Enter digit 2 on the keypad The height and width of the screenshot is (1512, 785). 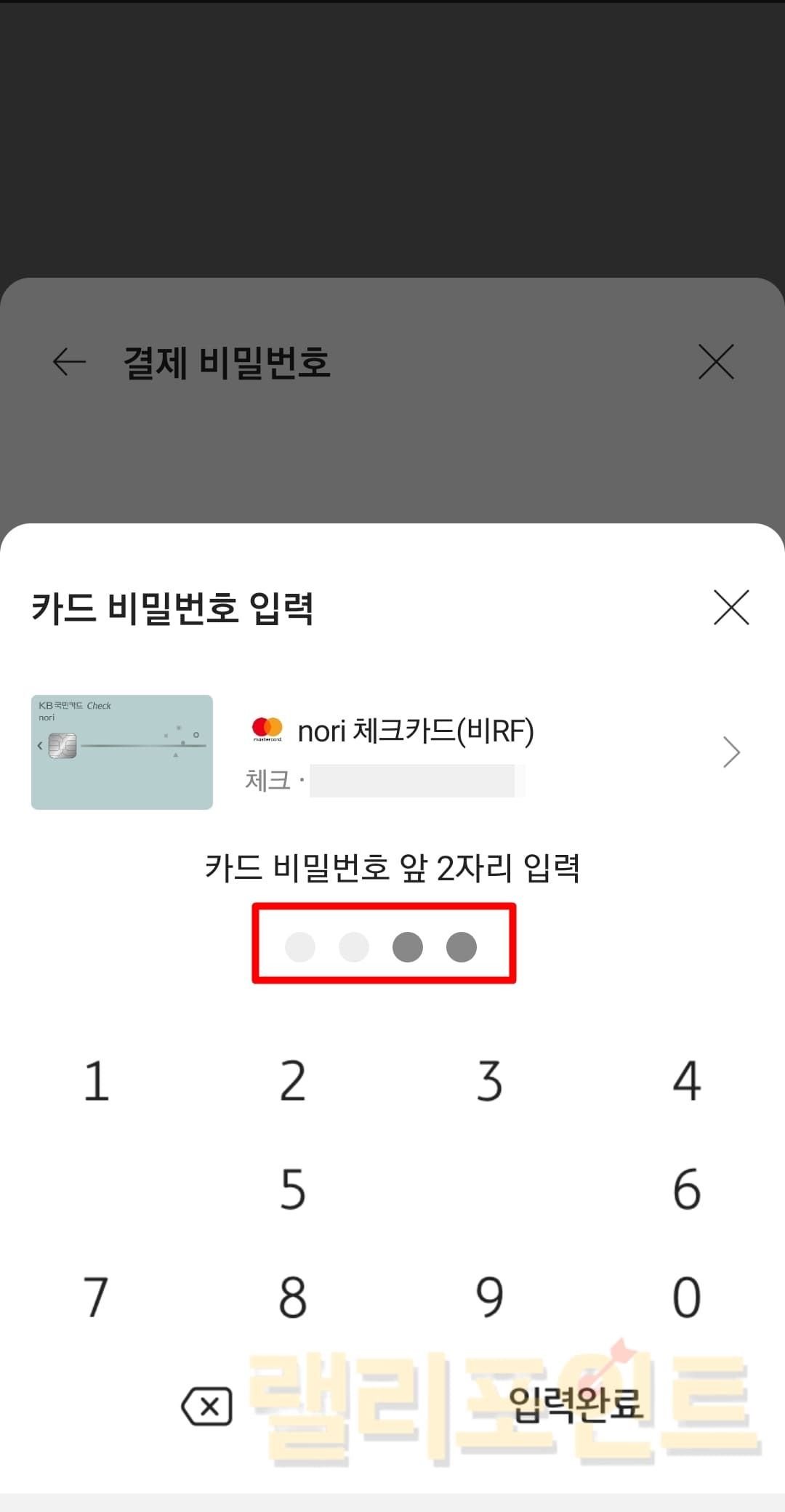coord(293,1081)
